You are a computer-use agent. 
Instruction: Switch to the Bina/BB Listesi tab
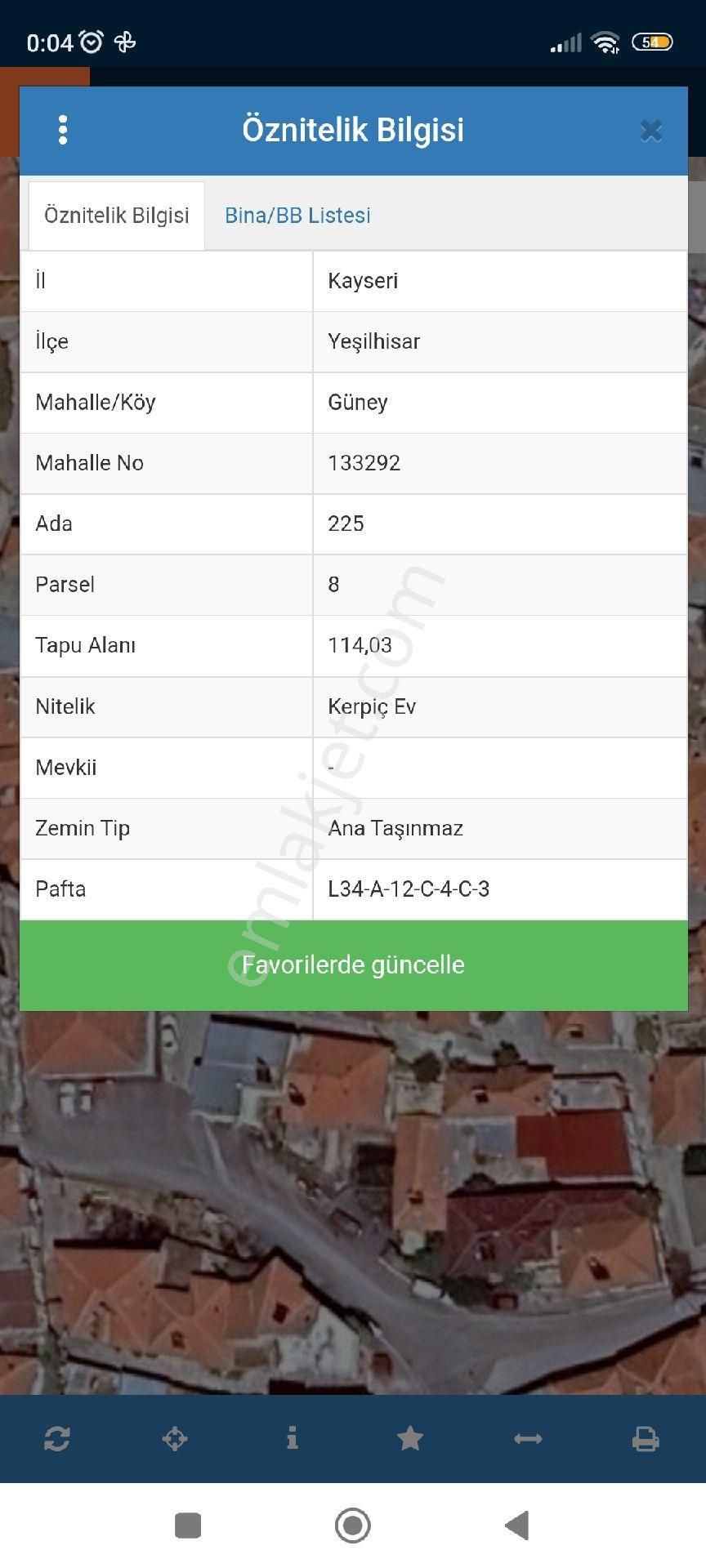pos(297,216)
